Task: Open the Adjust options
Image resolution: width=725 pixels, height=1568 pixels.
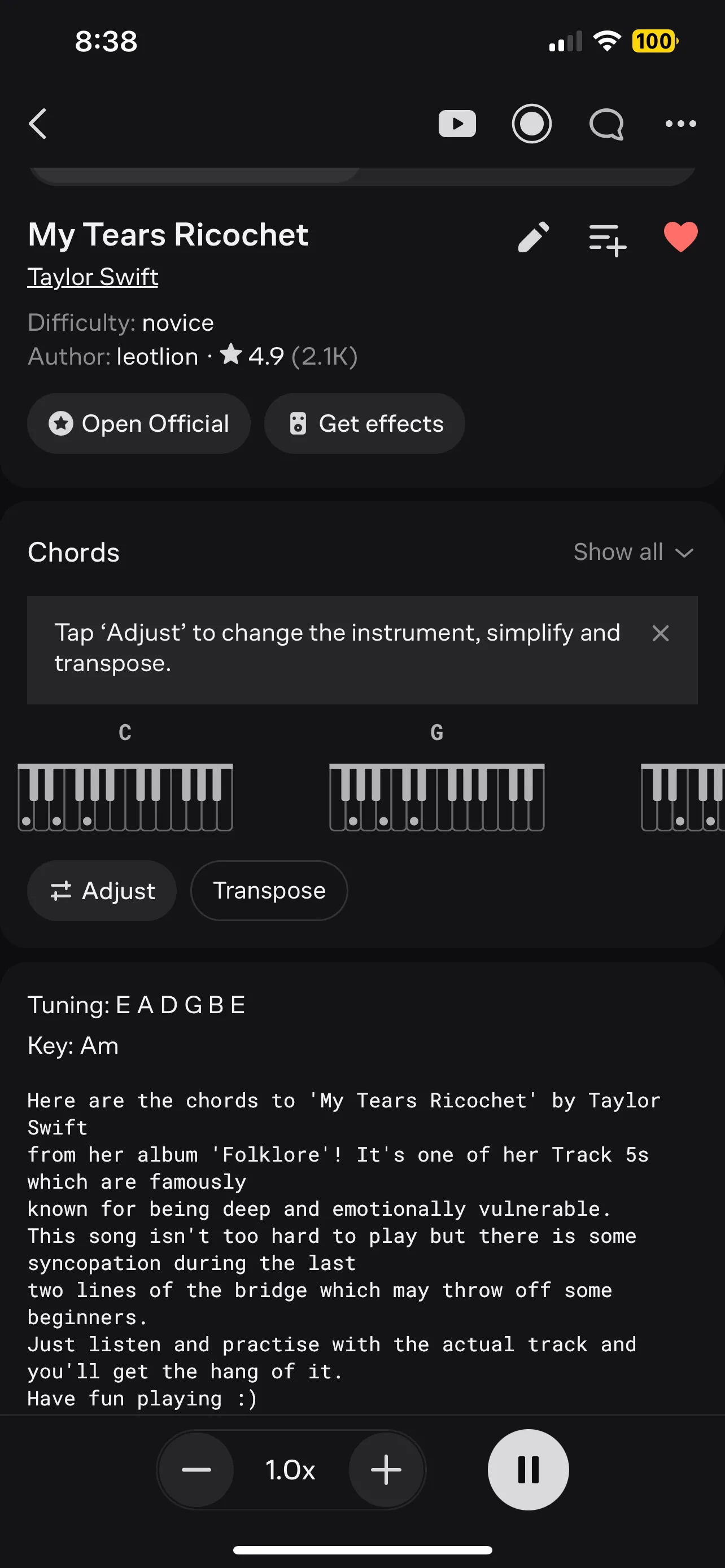Action: tap(102, 891)
